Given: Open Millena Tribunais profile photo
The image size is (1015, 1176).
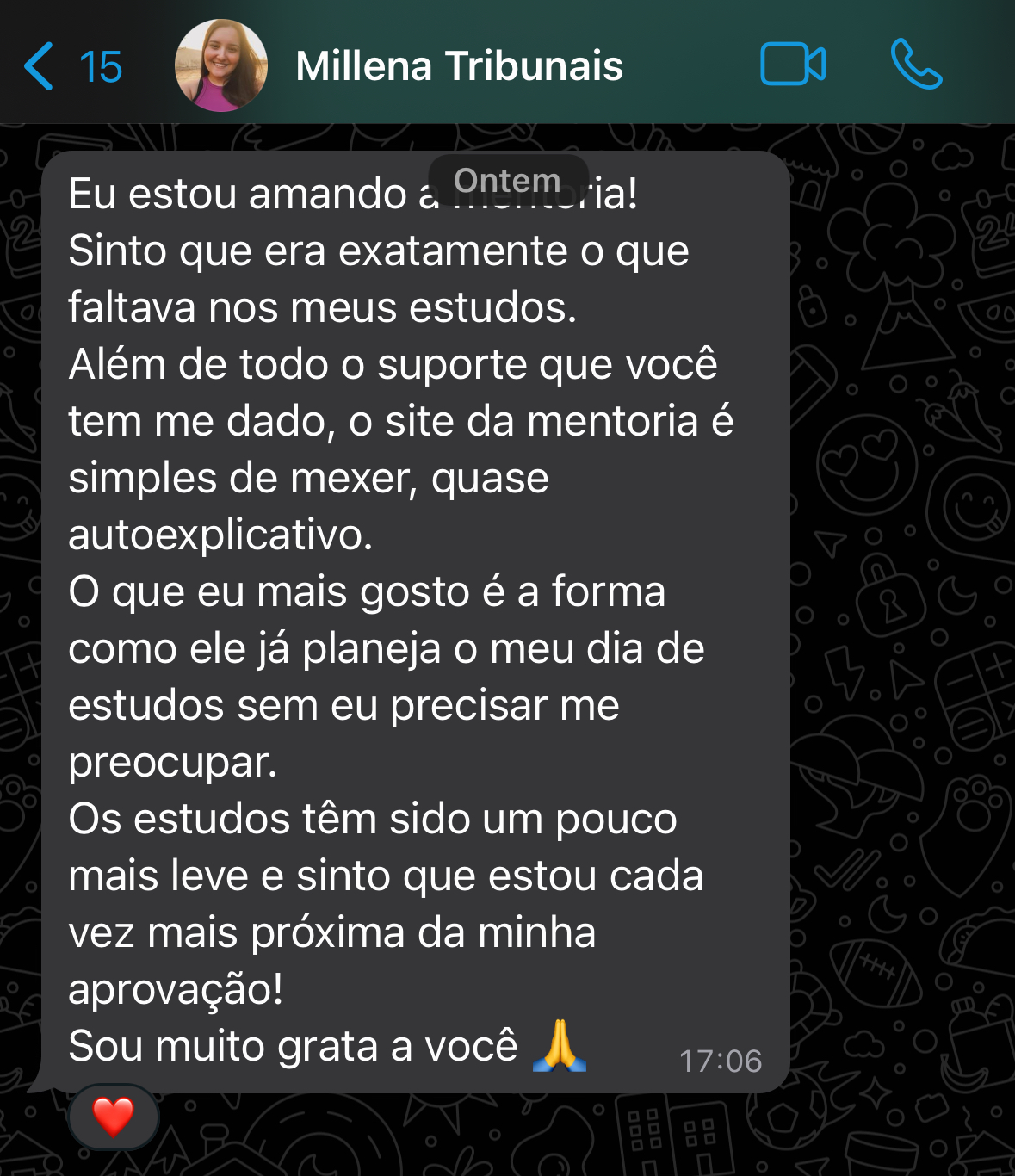Looking at the screenshot, I should tap(221, 66).
